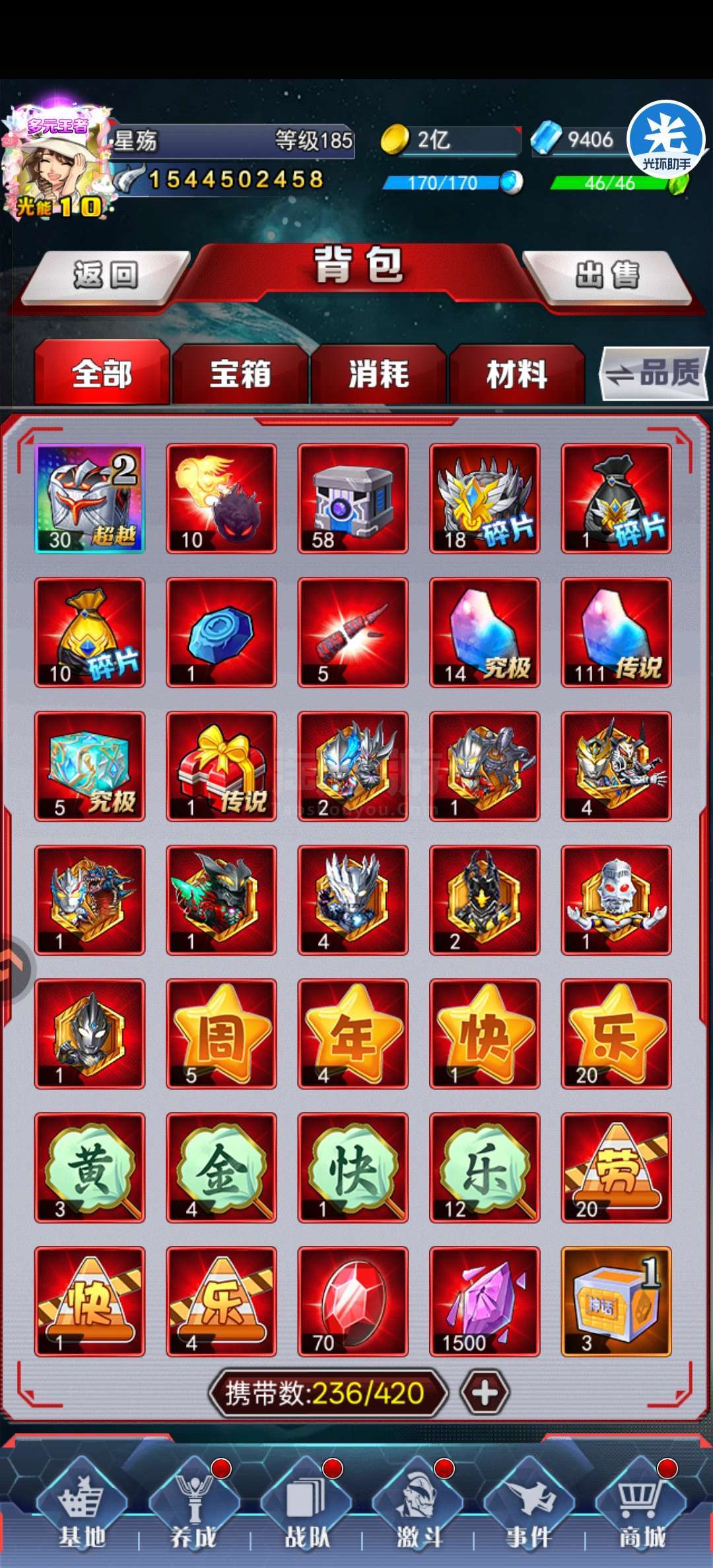
Task: Open the 基地 bottom navigation item
Action: (82, 1506)
